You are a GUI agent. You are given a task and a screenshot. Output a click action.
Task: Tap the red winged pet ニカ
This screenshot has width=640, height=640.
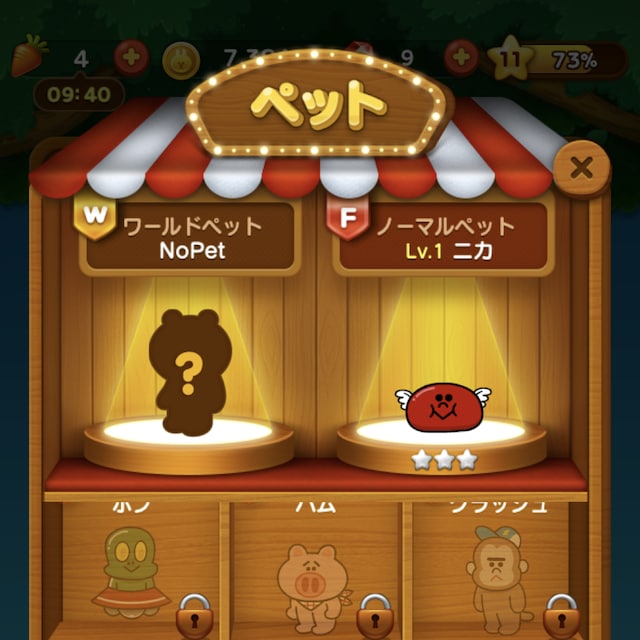(441, 406)
